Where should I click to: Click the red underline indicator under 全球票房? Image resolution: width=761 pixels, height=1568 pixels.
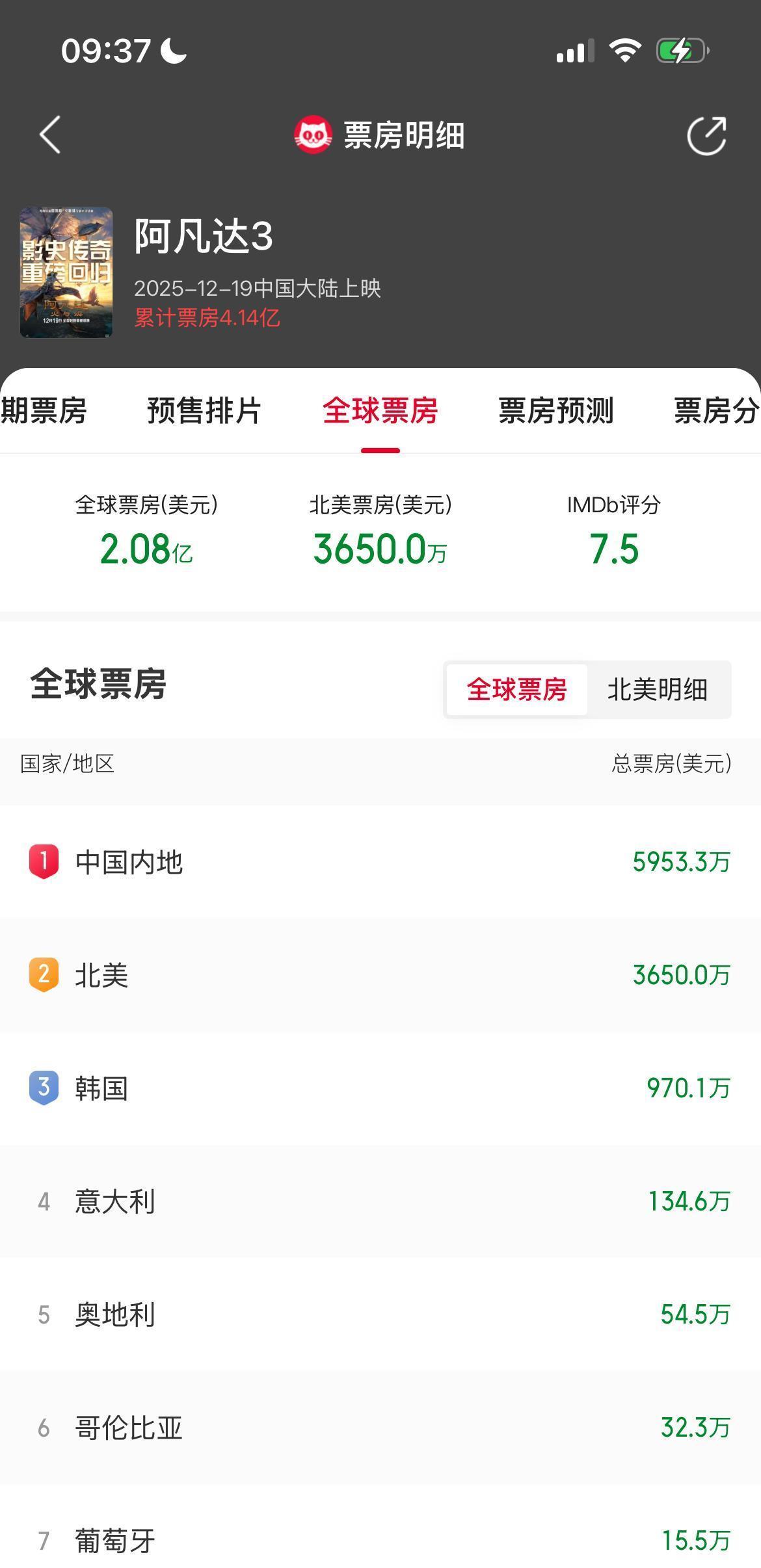click(x=380, y=448)
